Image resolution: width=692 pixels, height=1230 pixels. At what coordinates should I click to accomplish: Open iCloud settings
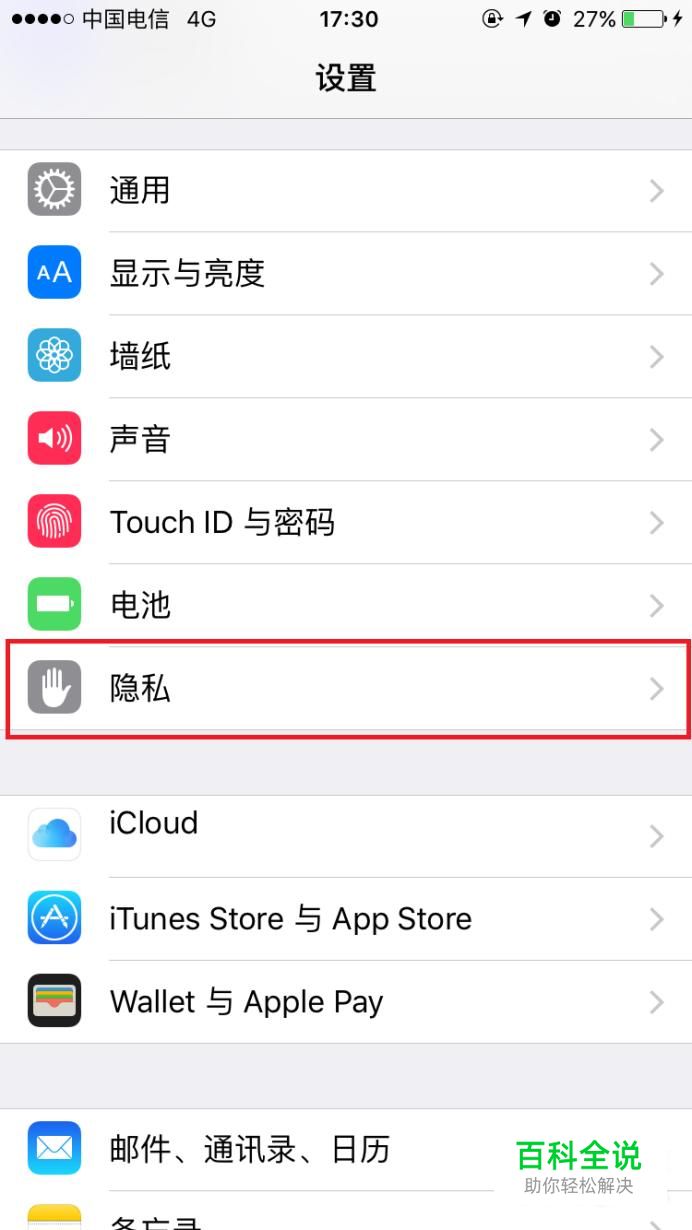tap(346, 835)
